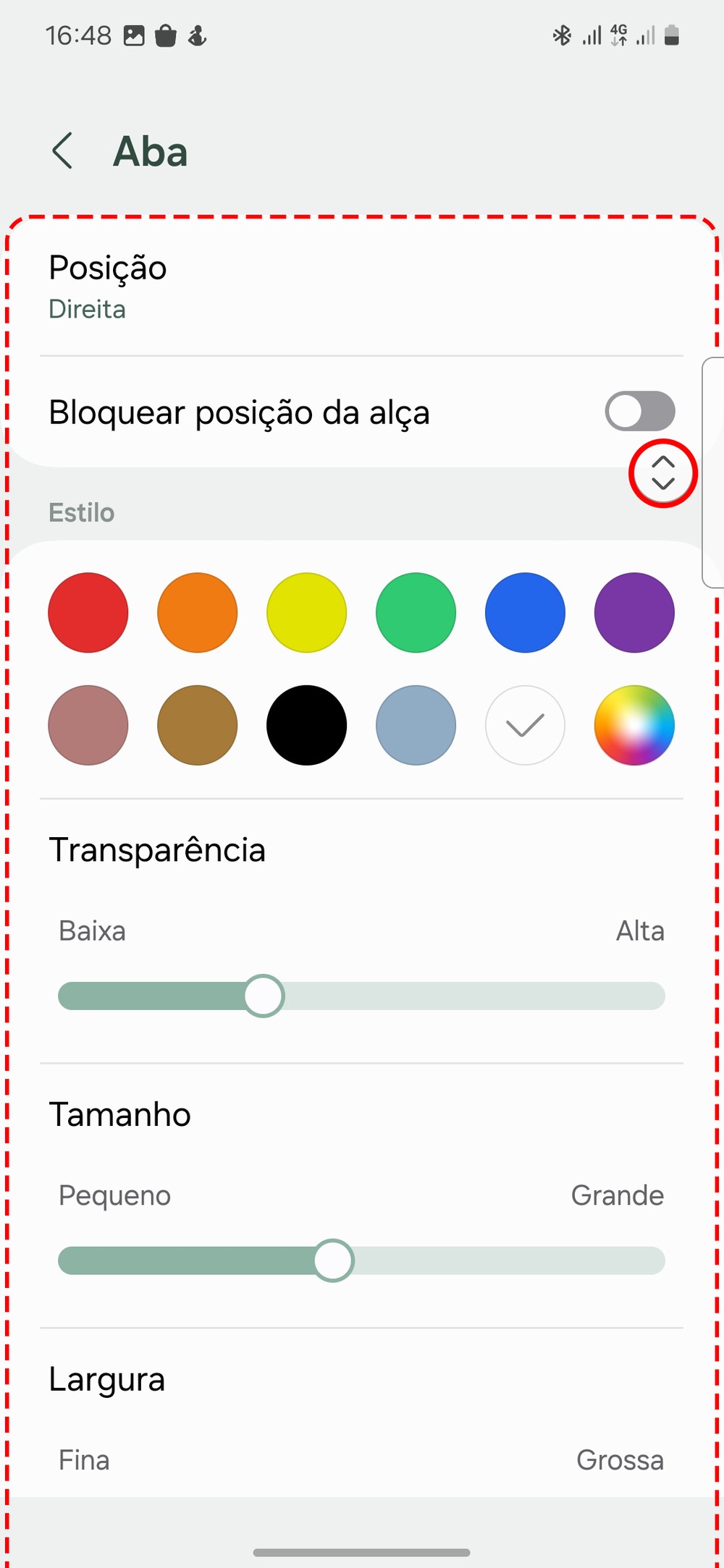Pick the brown color swatch
This screenshot has height=1568, width=724.
198,725
